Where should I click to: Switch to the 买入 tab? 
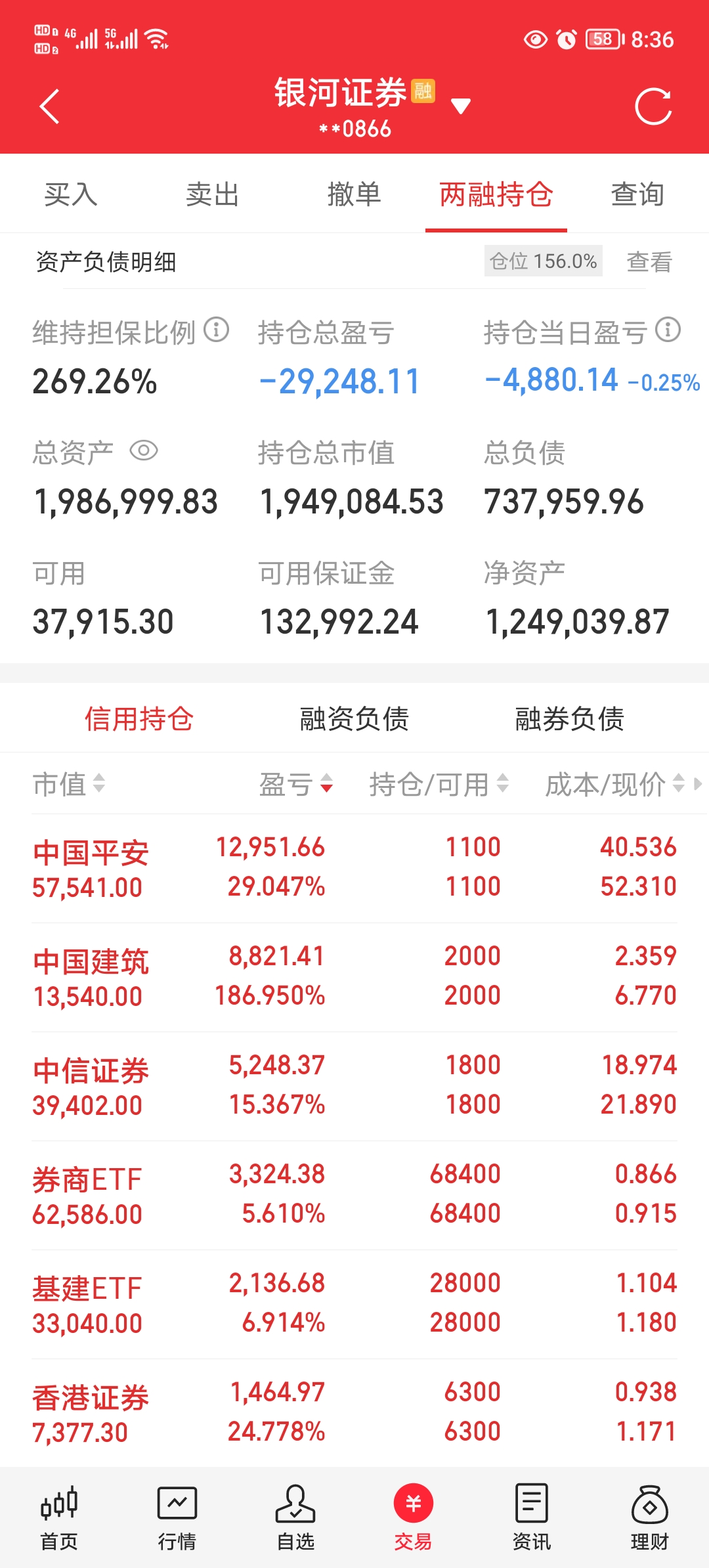pos(71,194)
